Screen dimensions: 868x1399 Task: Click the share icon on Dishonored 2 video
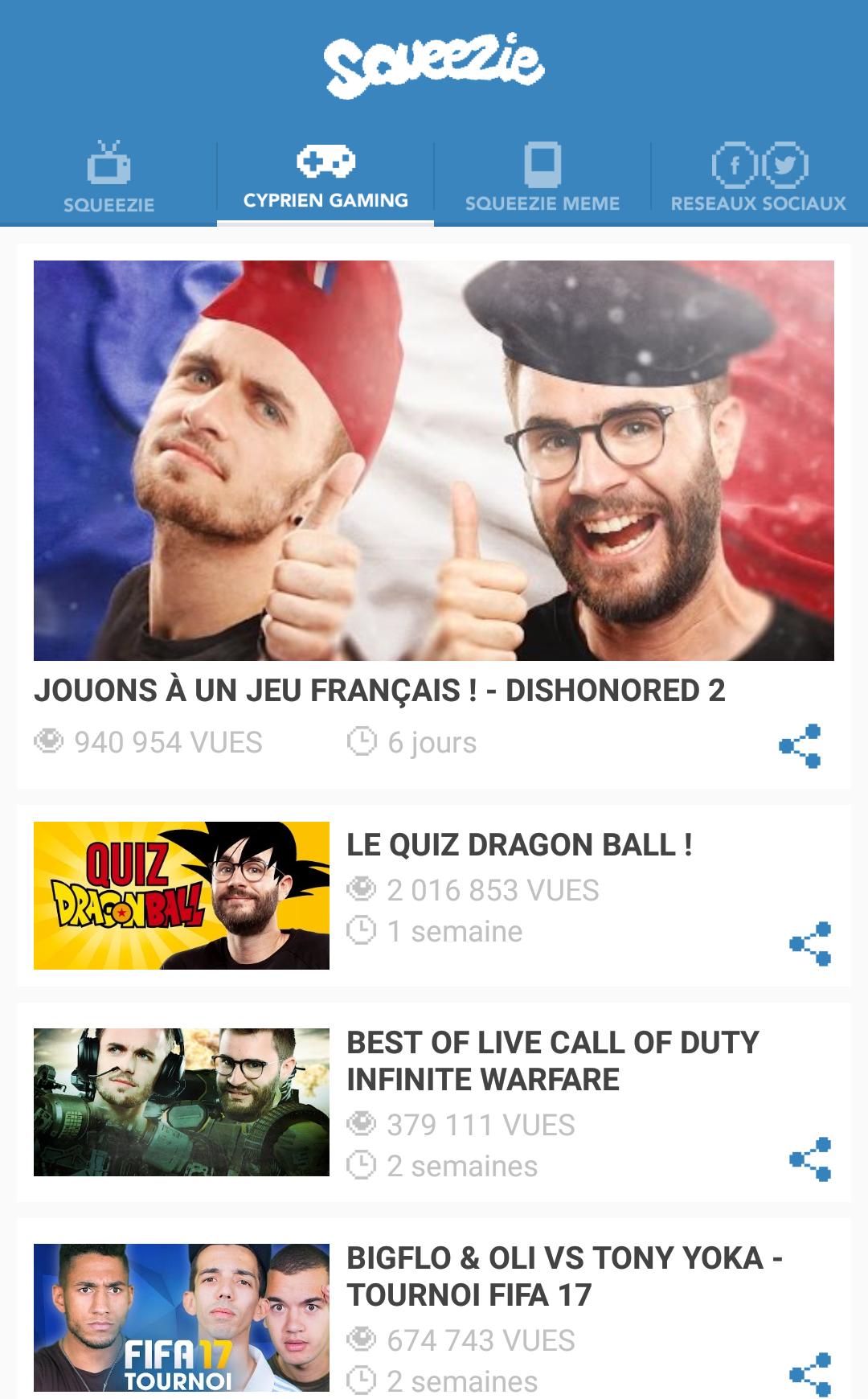(802, 747)
